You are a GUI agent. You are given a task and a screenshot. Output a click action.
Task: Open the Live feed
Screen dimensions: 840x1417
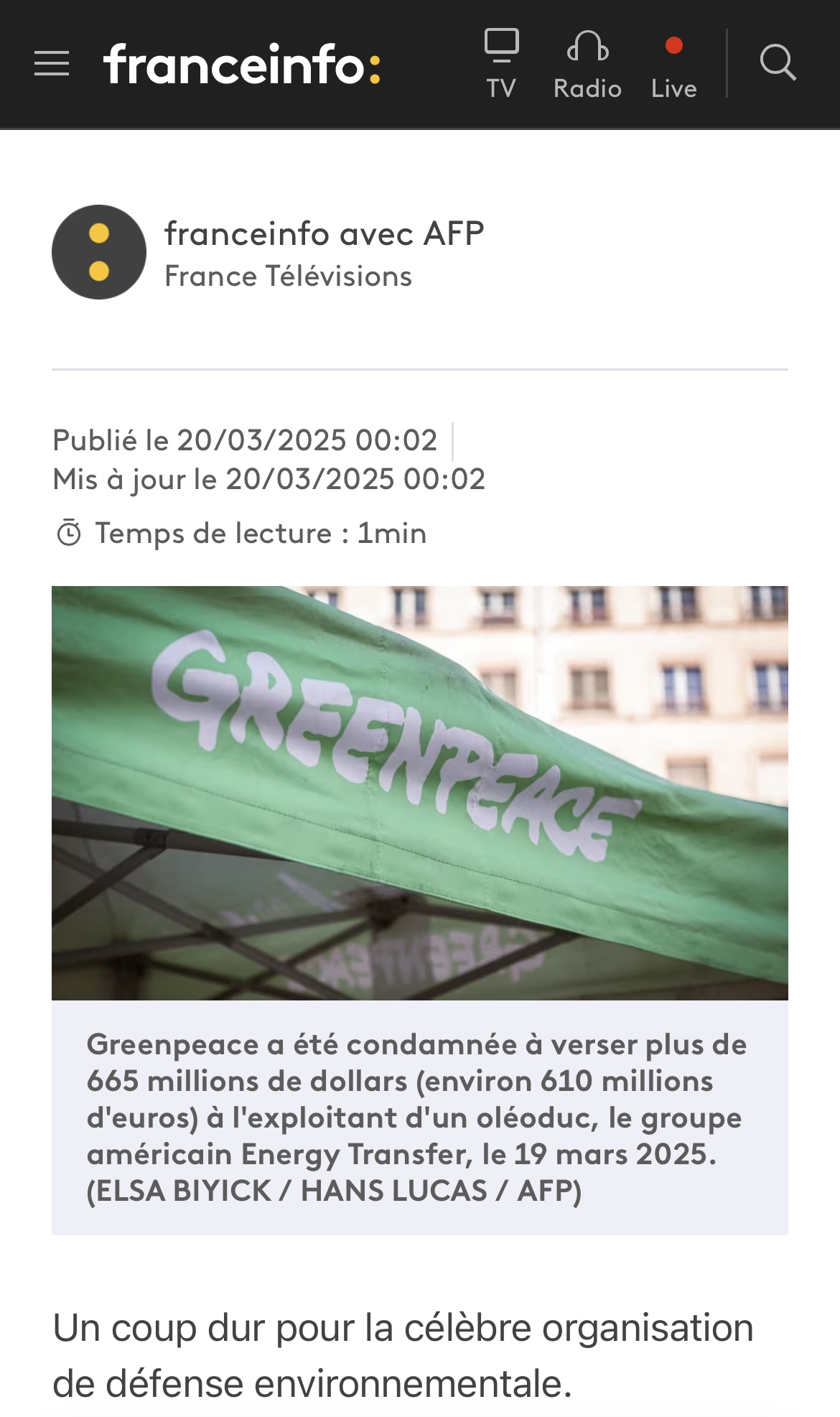point(673,64)
